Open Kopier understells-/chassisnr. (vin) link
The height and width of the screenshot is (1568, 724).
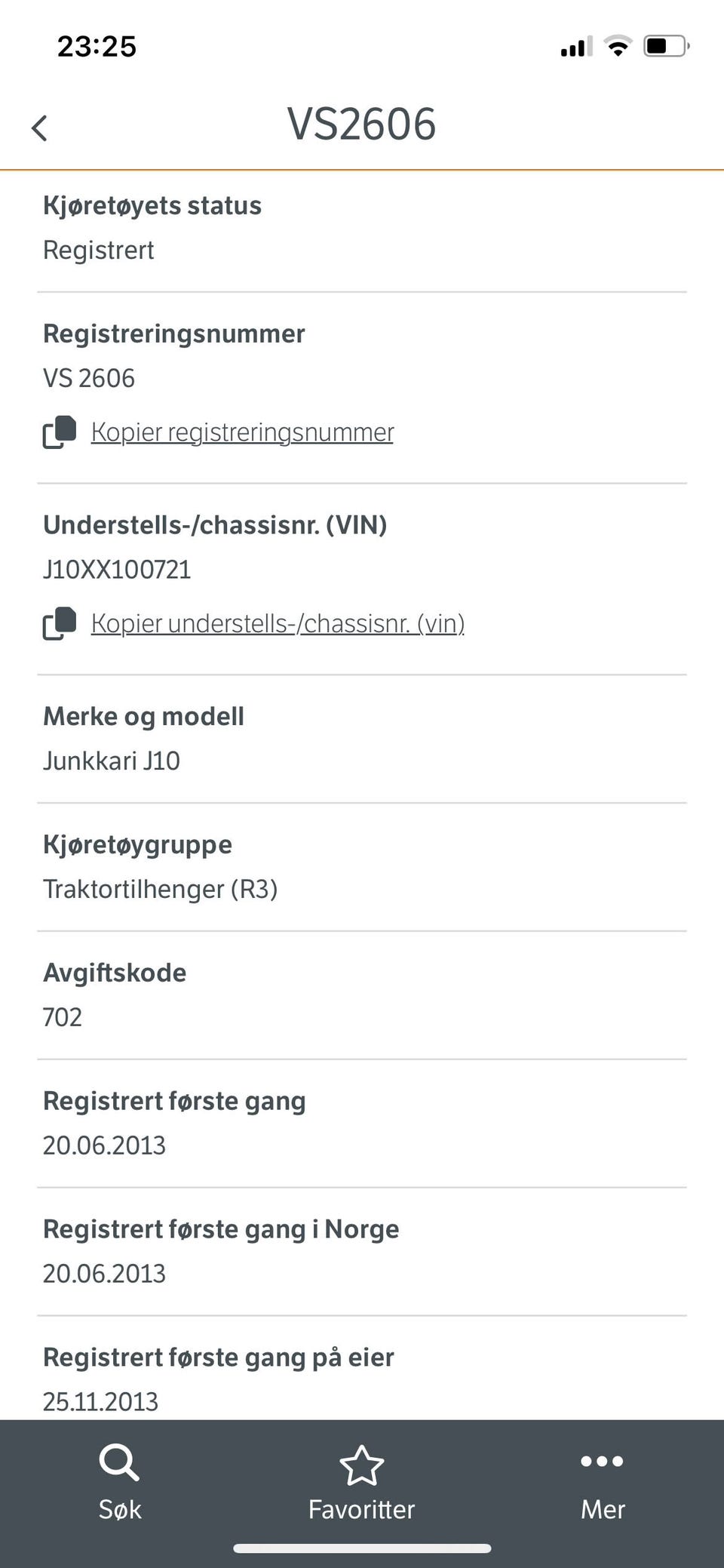tap(278, 623)
